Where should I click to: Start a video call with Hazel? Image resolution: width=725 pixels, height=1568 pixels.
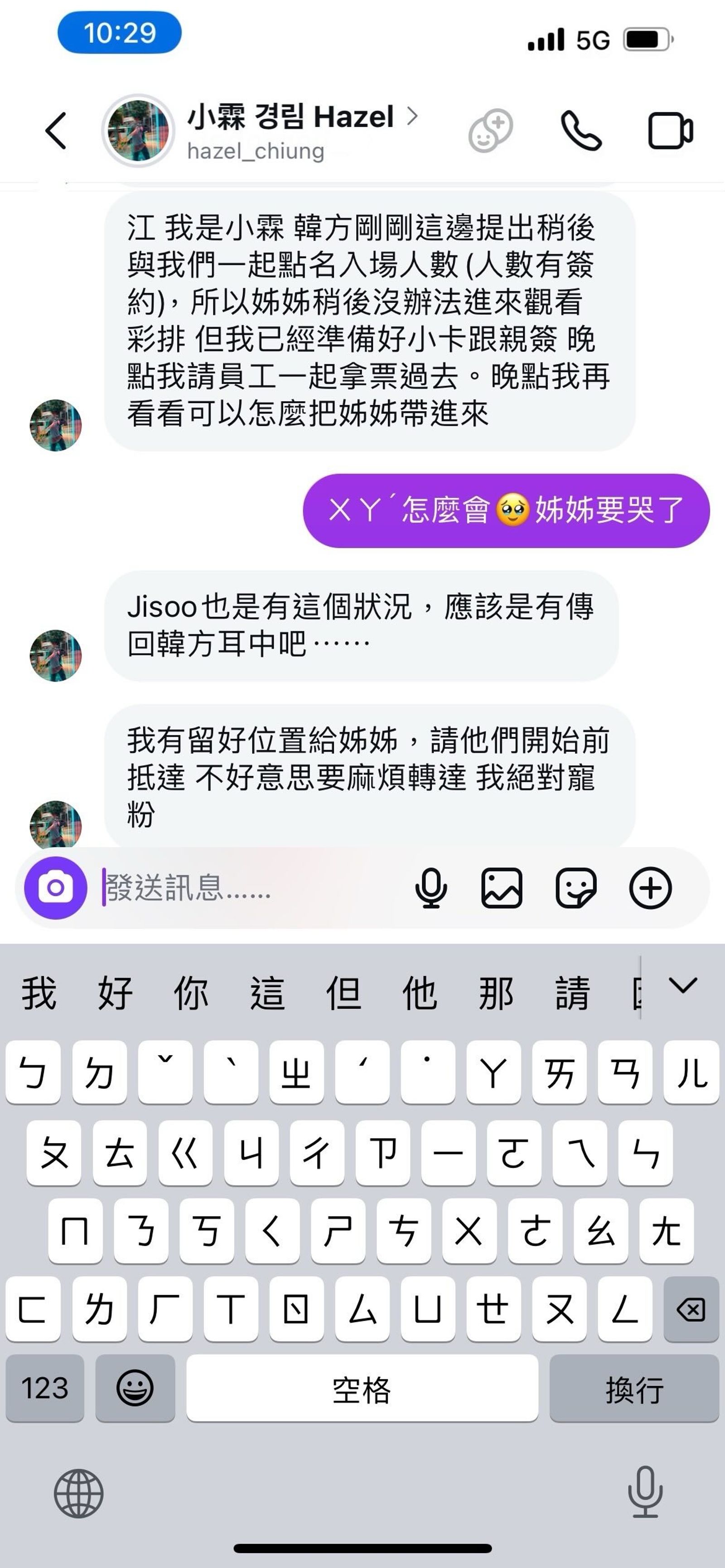[x=670, y=130]
